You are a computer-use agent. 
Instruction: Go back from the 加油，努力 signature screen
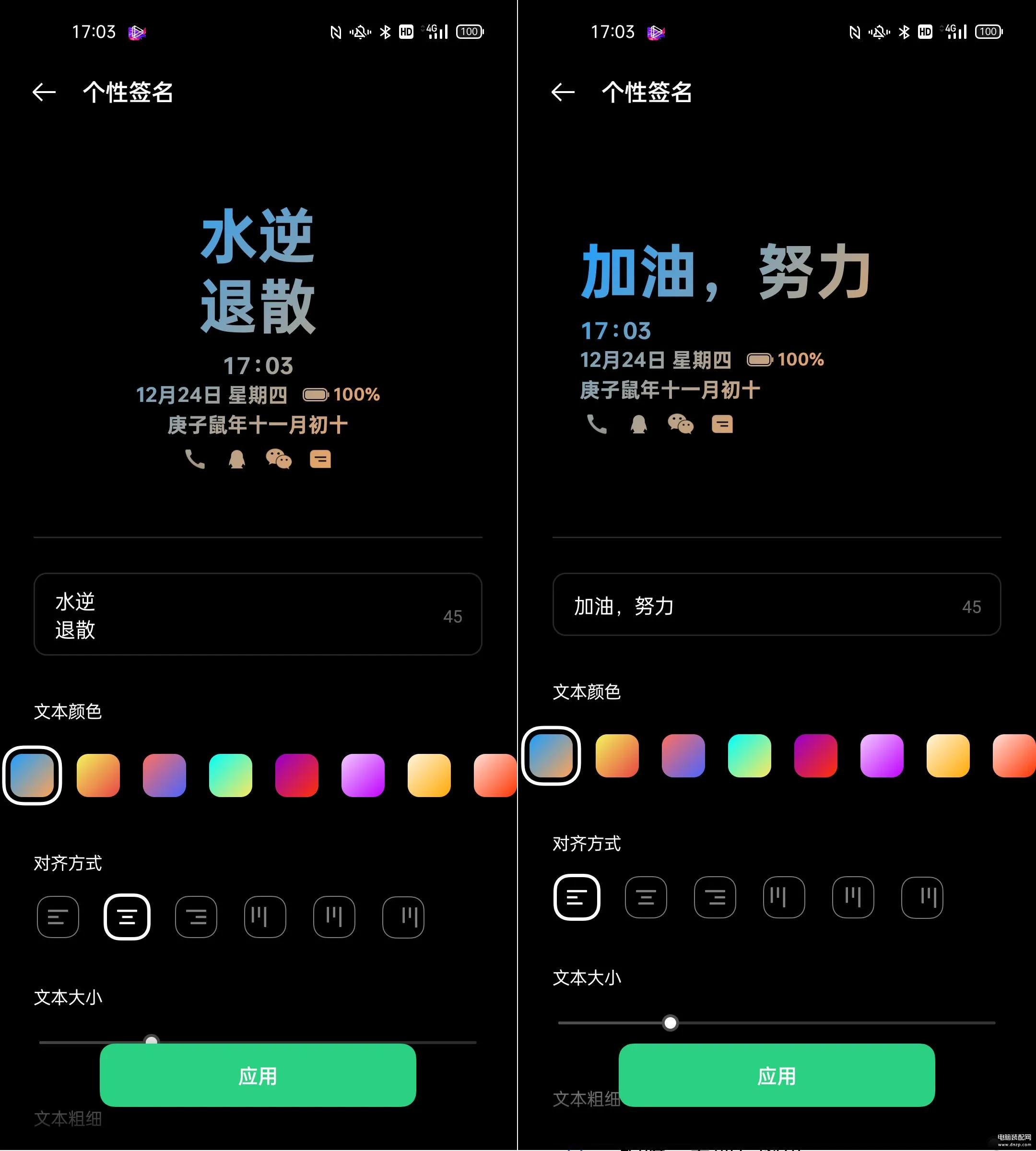(563, 92)
